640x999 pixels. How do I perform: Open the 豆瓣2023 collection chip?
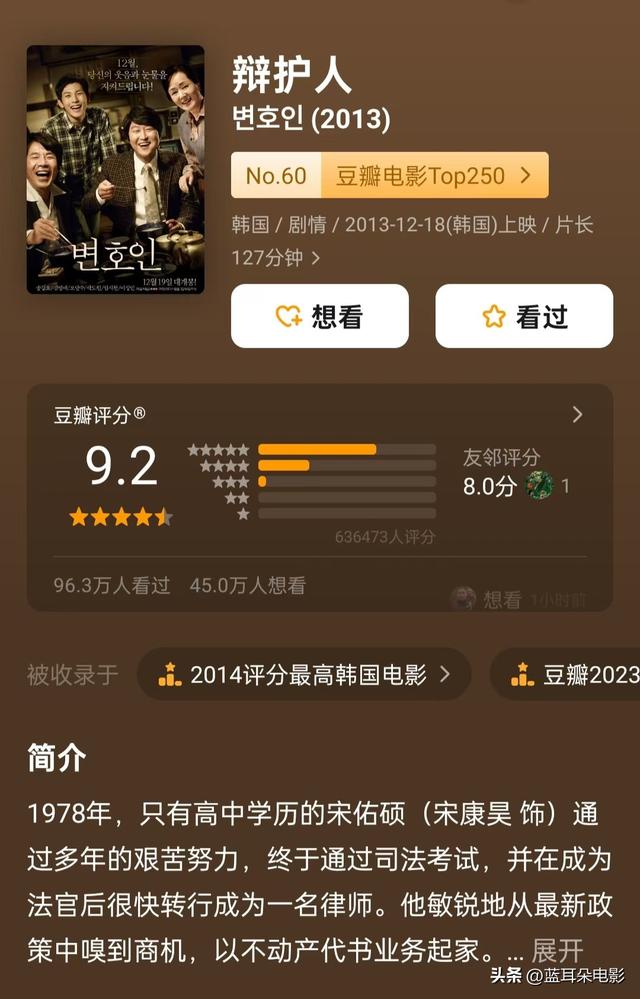coord(570,675)
